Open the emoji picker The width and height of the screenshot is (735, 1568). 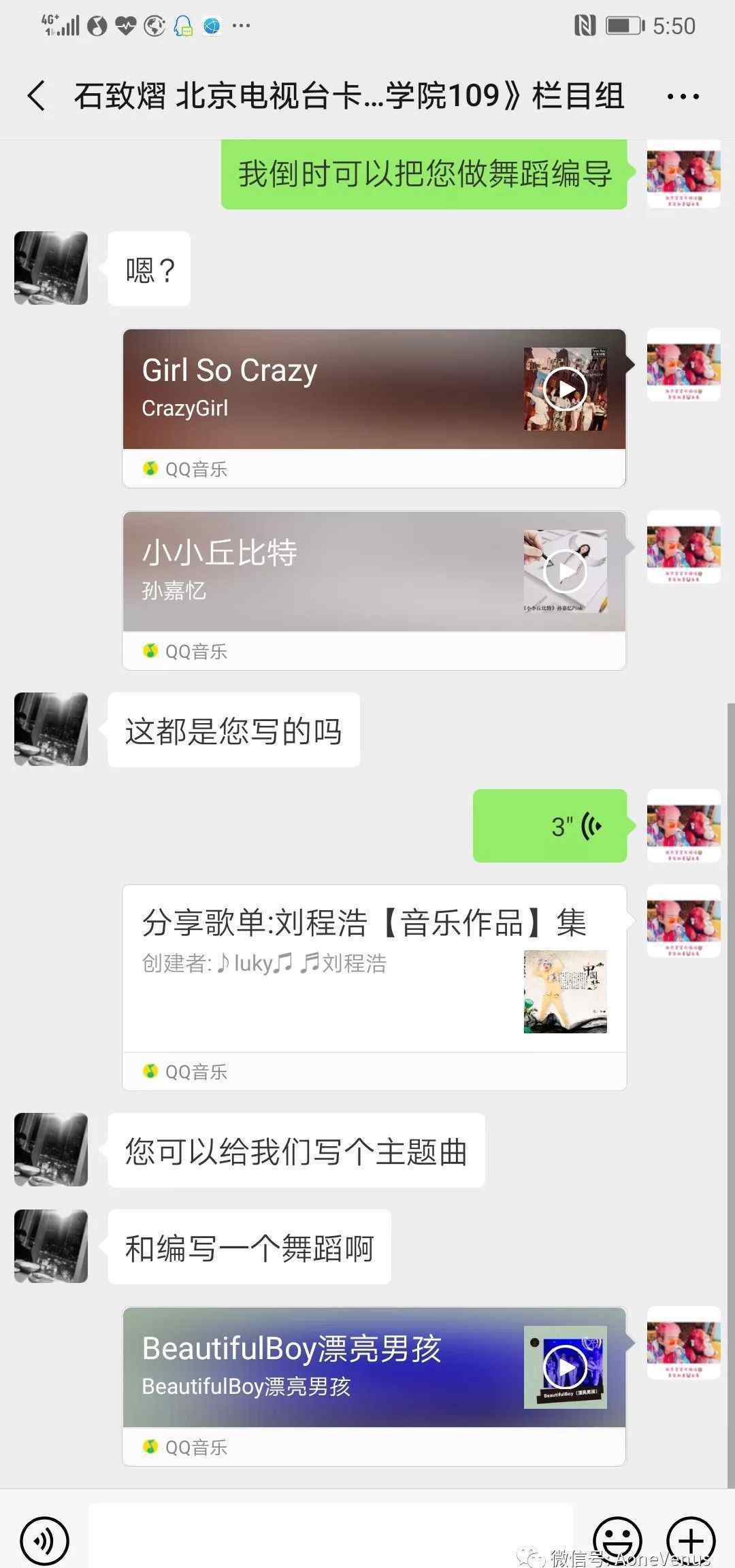click(617, 1541)
